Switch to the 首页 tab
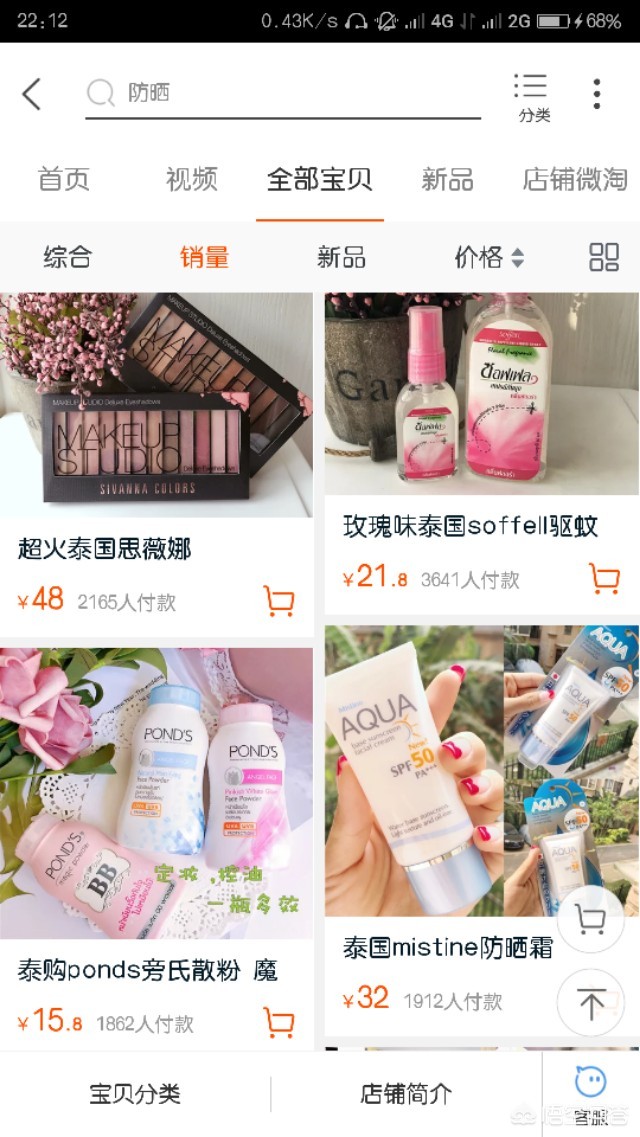Screen dimensions: 640x1137 point(64,180)
